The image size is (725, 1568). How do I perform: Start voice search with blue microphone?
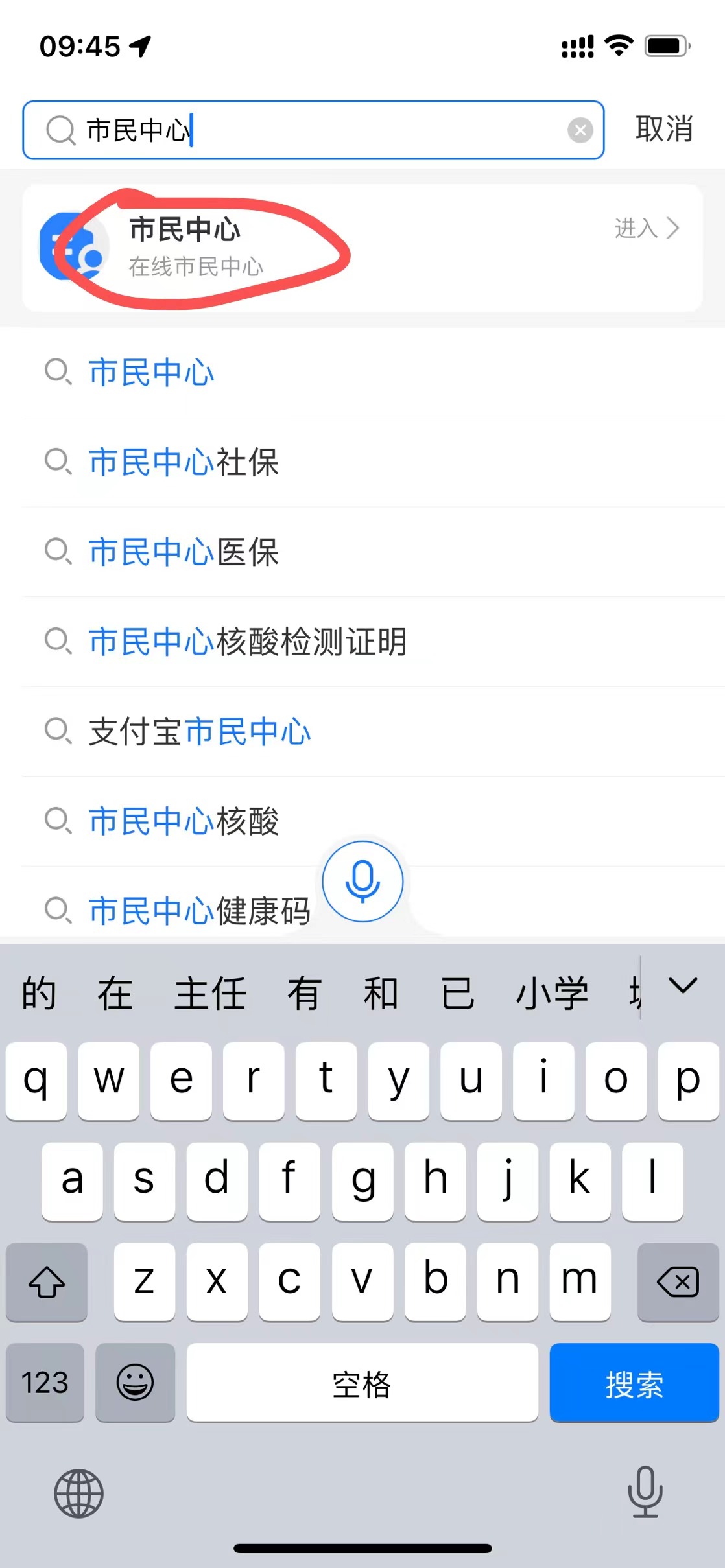[362, 882]
